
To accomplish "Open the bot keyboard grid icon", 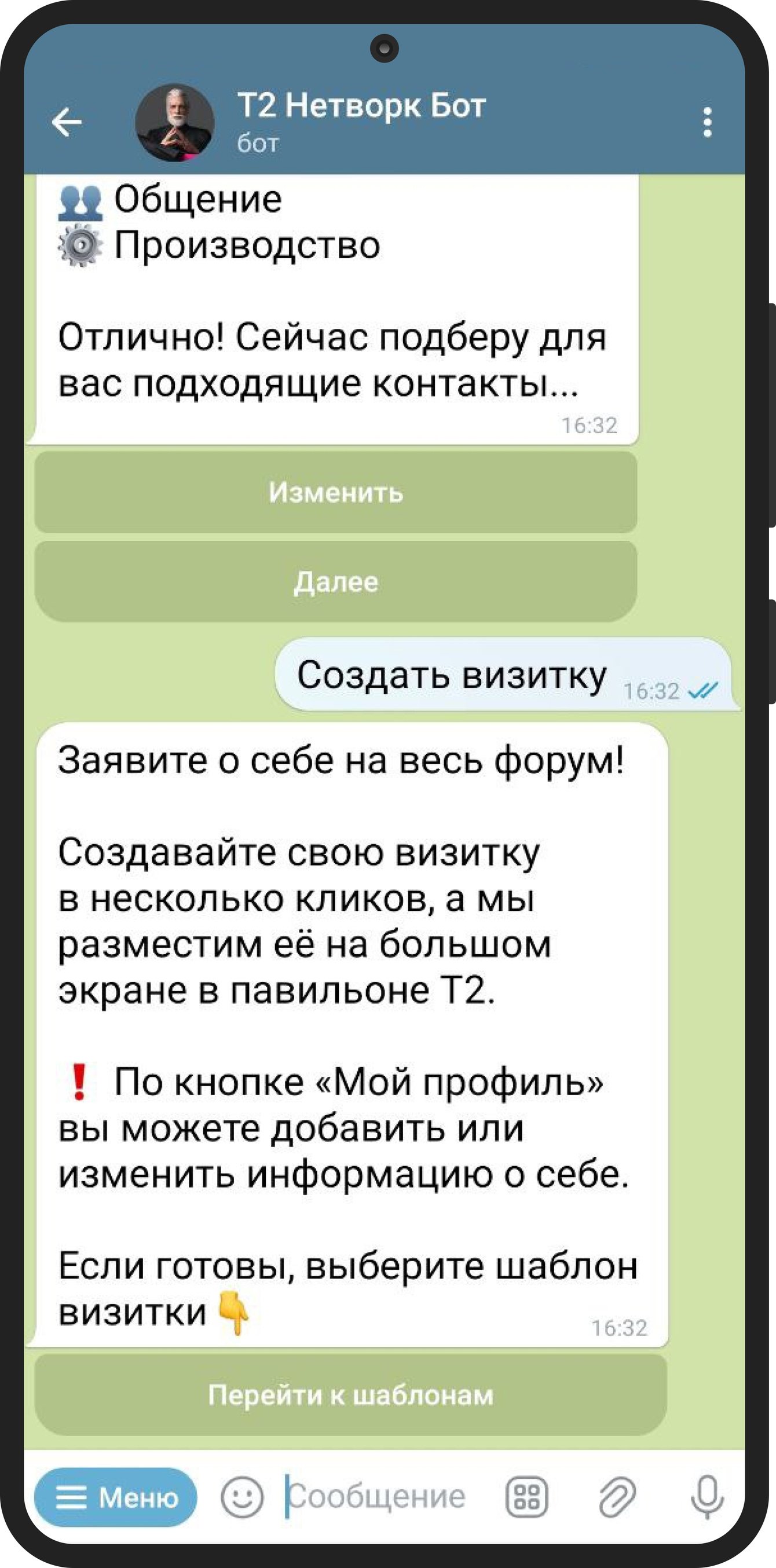I will coord(526,1497).
